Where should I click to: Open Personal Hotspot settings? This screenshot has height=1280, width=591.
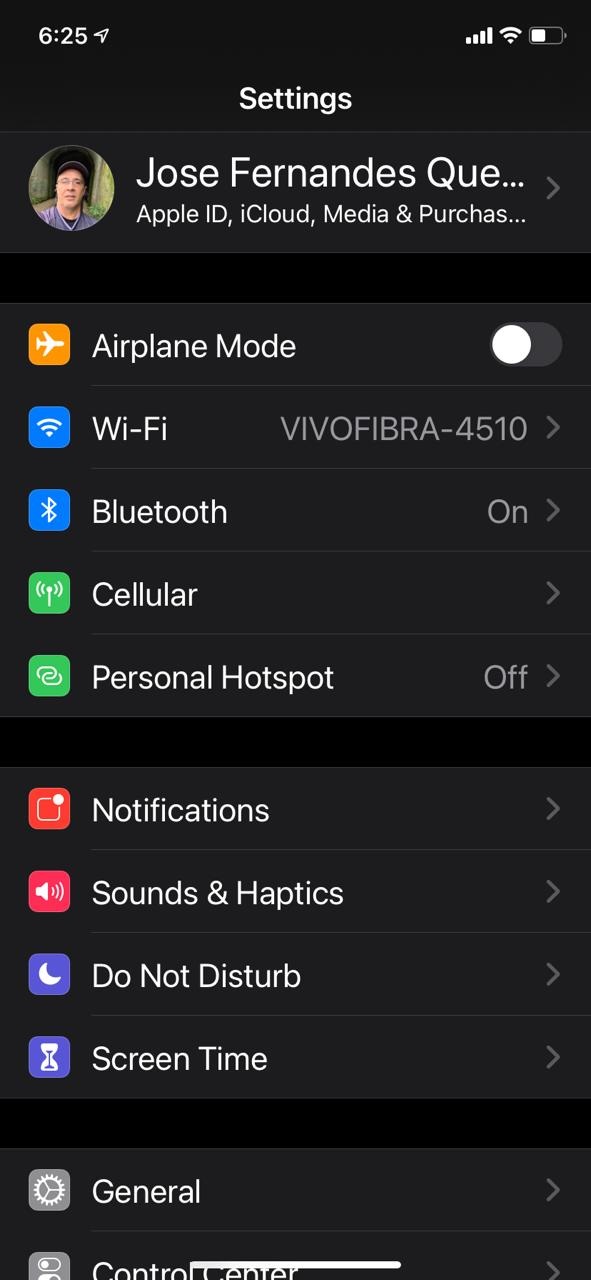(295, 677)
